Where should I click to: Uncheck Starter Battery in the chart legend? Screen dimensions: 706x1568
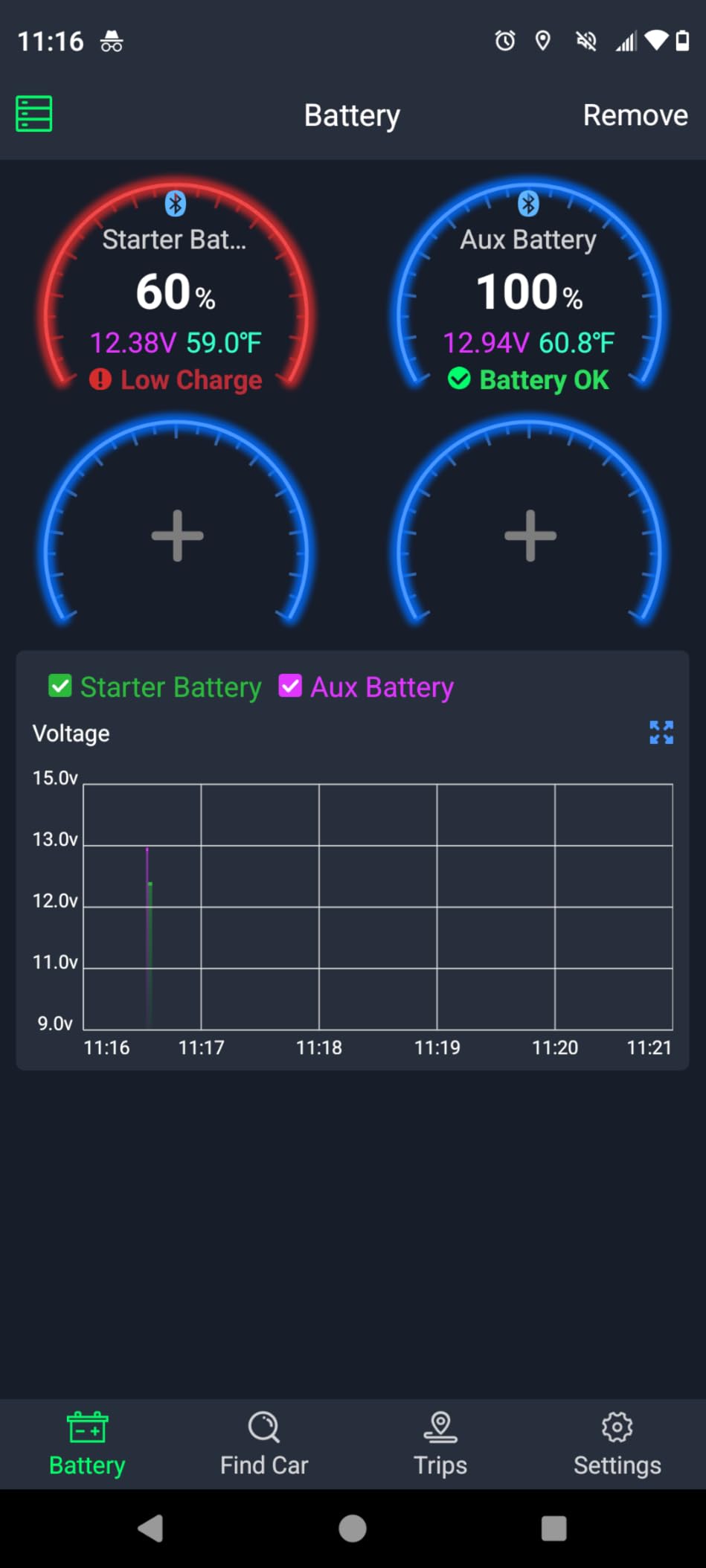pyautogui.click(x=60, y=687)
